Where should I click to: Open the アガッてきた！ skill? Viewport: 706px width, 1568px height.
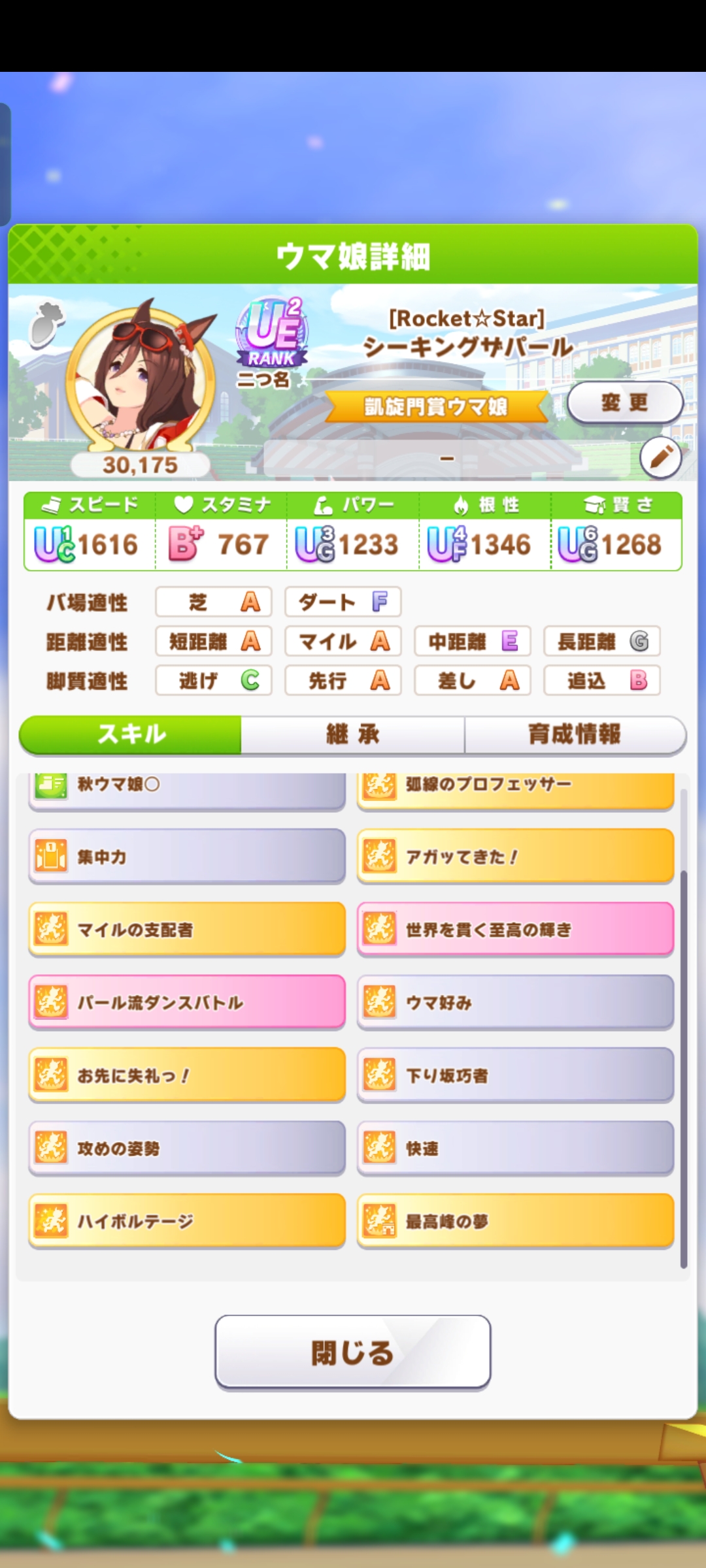tap(515, 856)
